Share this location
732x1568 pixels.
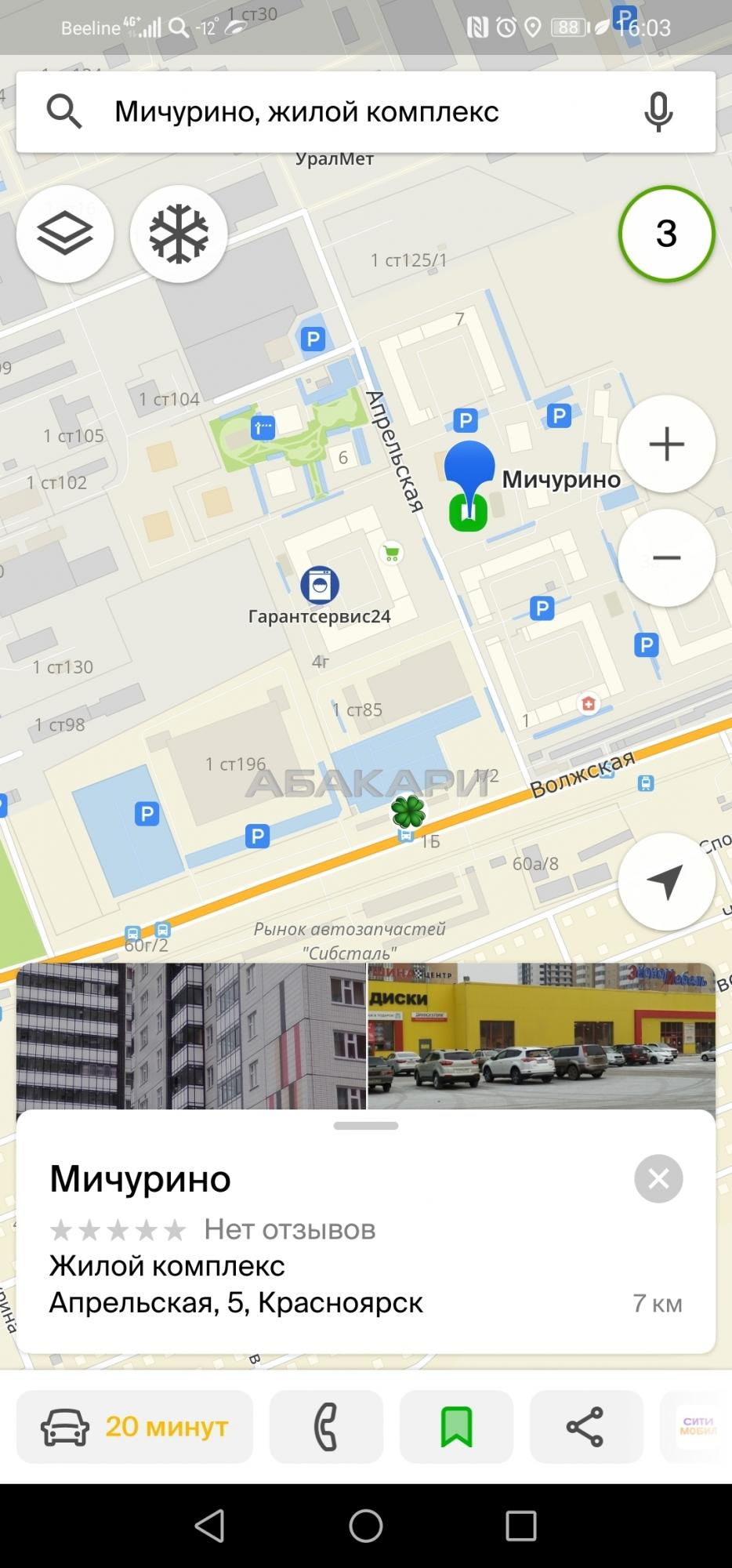tap(586, 1427)
